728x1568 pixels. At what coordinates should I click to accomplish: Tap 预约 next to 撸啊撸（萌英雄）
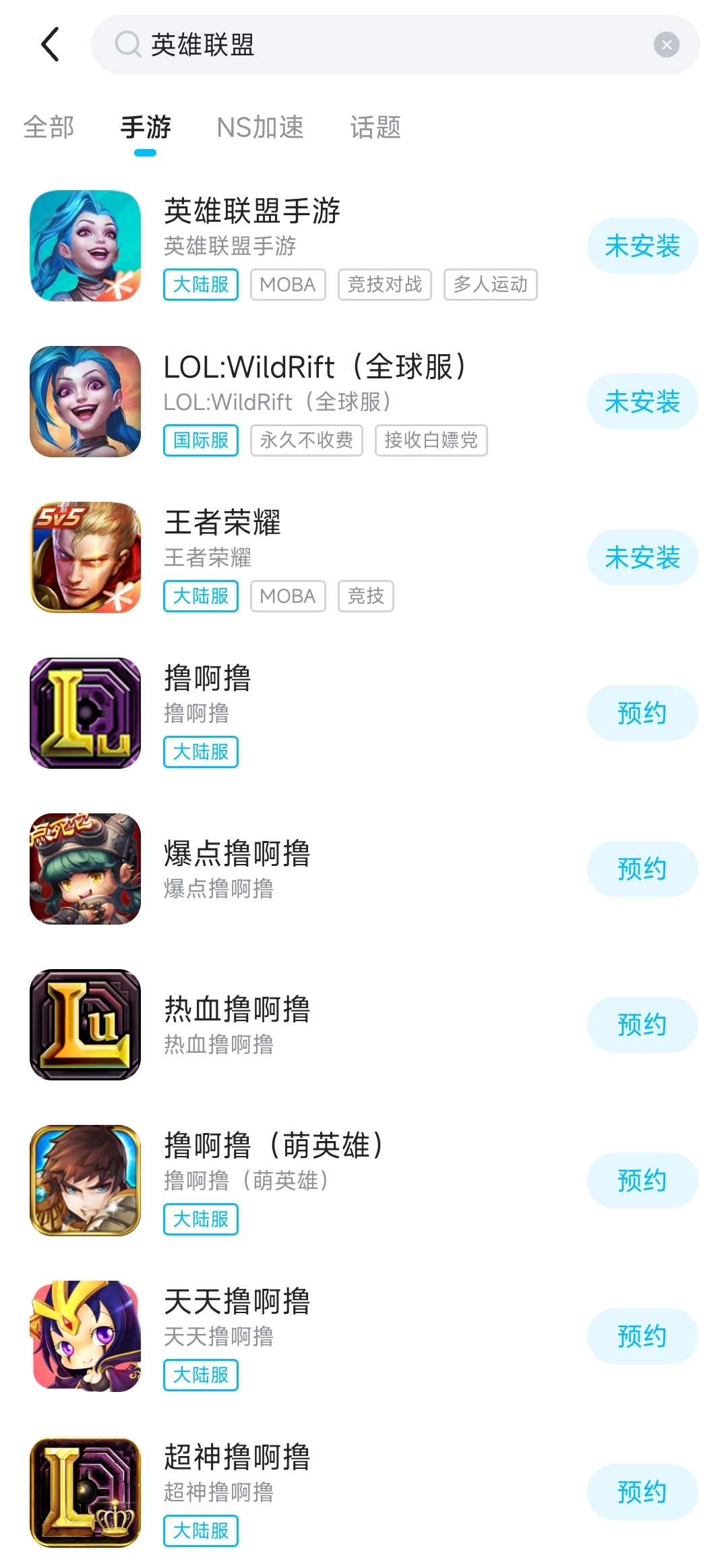tap(642, 1181)
